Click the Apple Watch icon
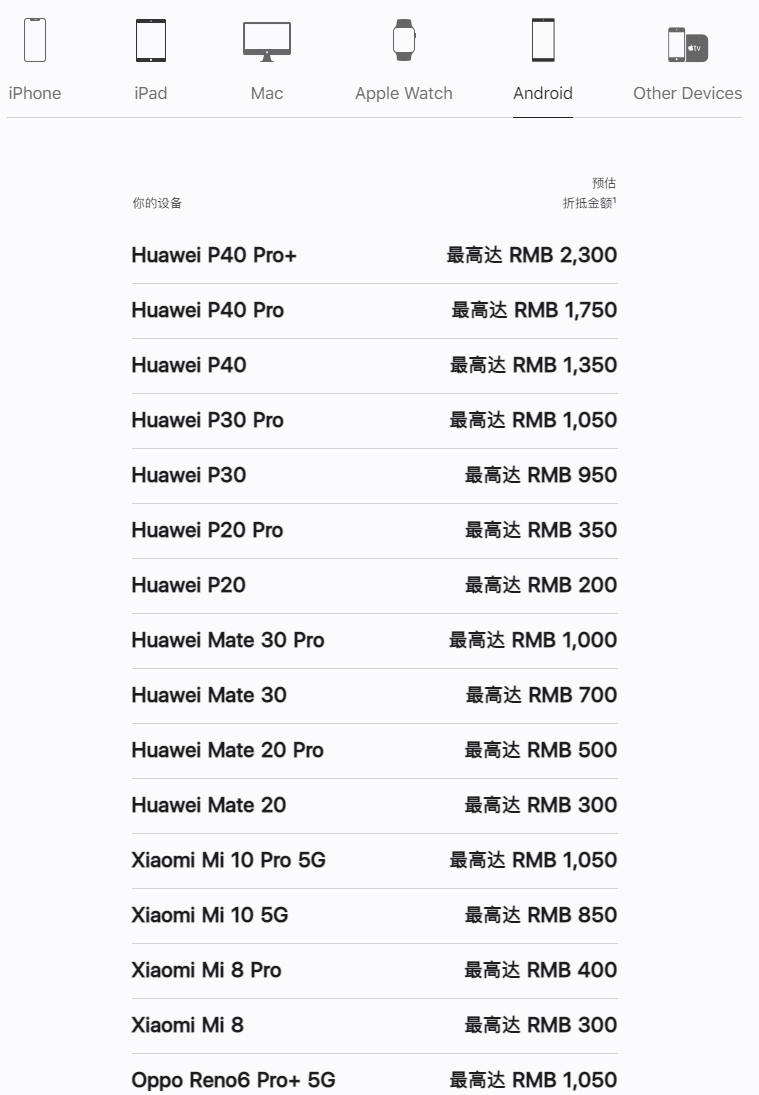Screen dimensions: 759x1095 pos(403,40)
